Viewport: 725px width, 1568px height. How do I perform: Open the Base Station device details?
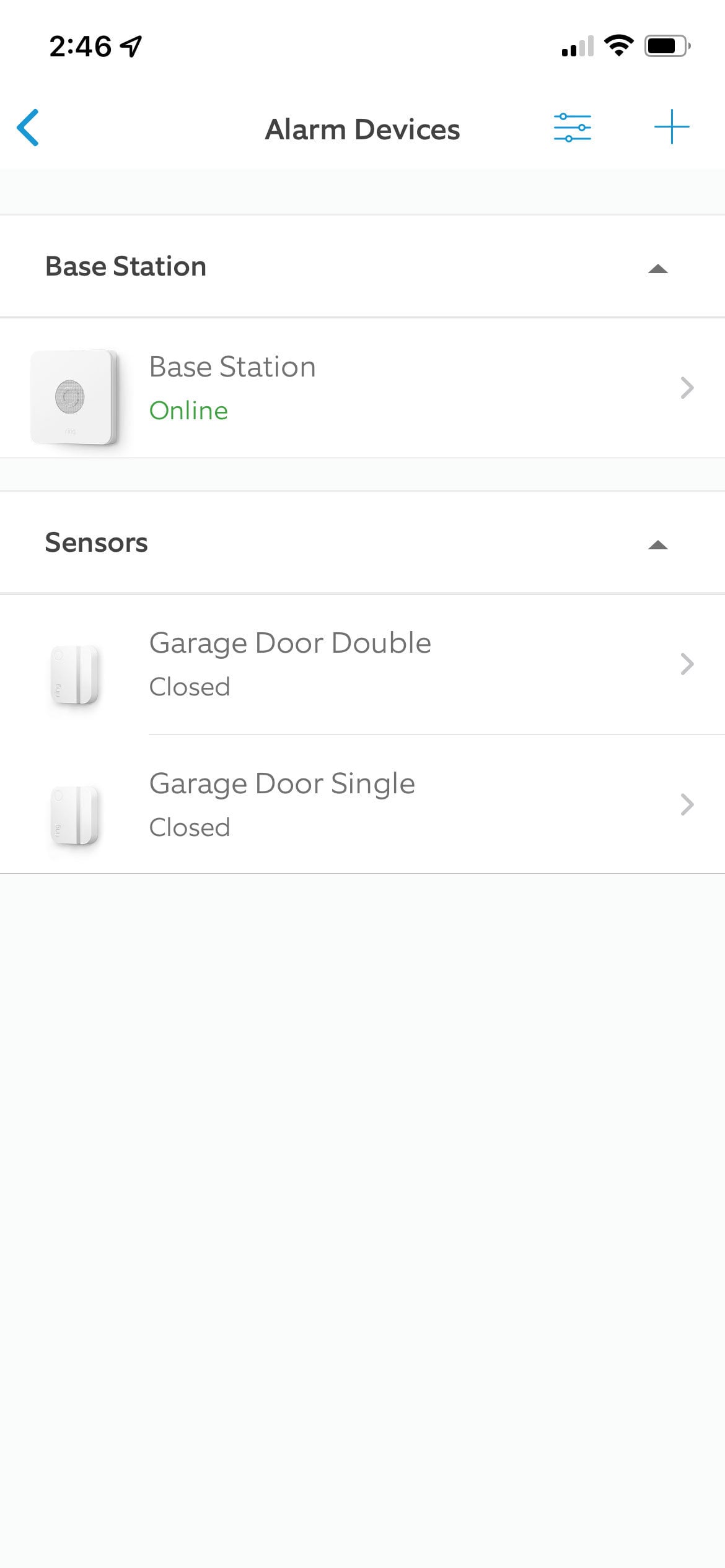point(362,388)
